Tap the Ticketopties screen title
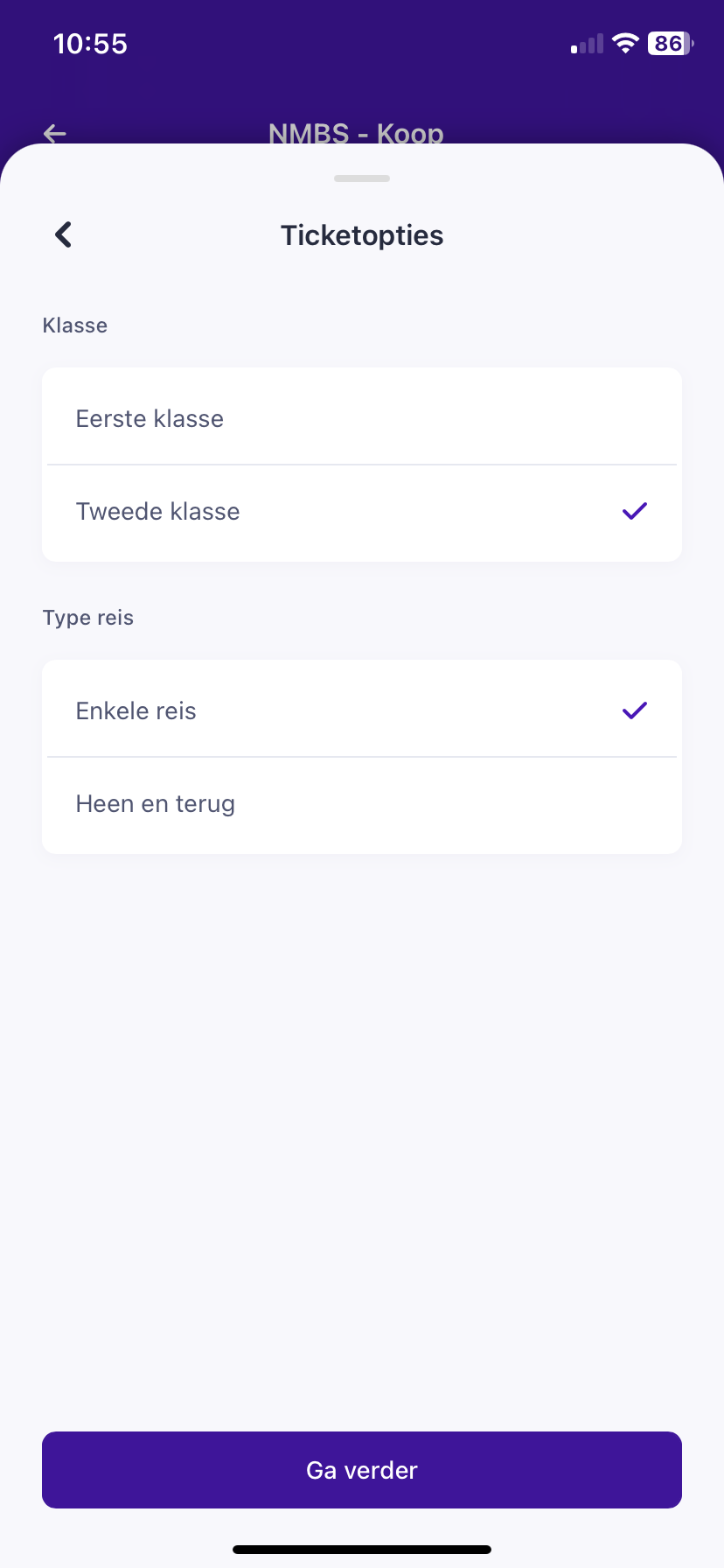 tap(361, 234)
